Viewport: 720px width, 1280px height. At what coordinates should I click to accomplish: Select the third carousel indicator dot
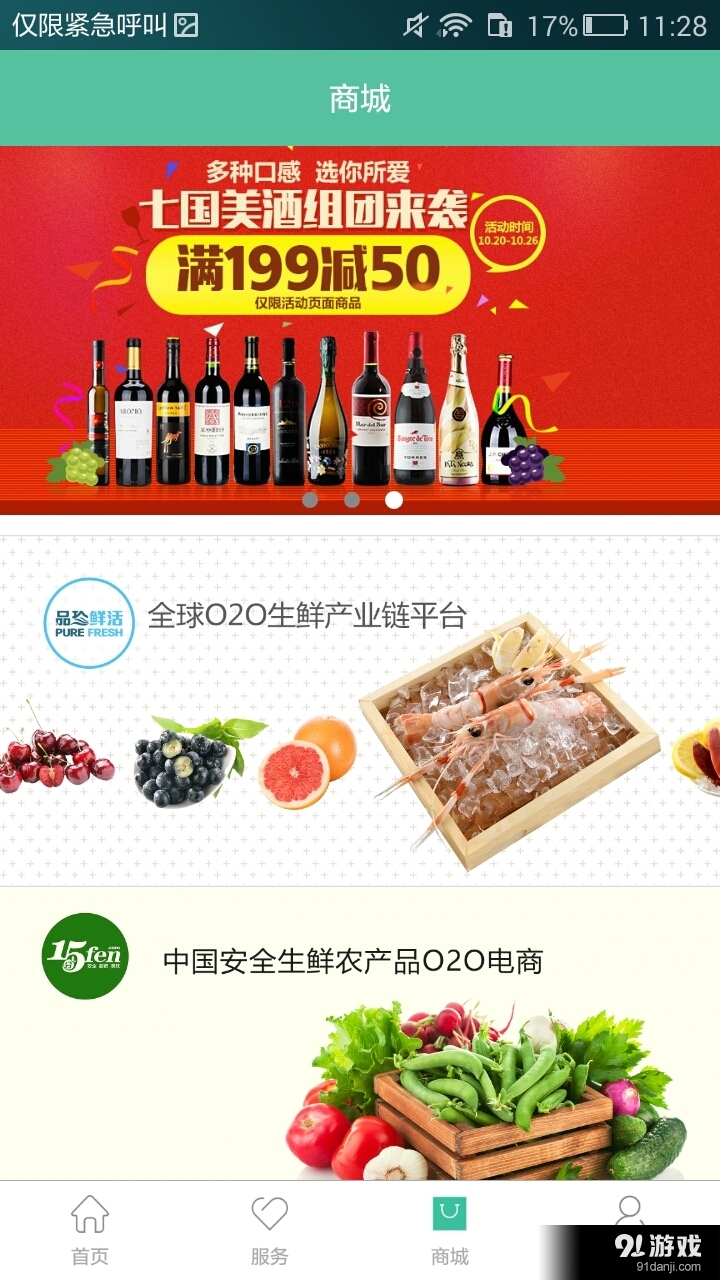(391, 497)
